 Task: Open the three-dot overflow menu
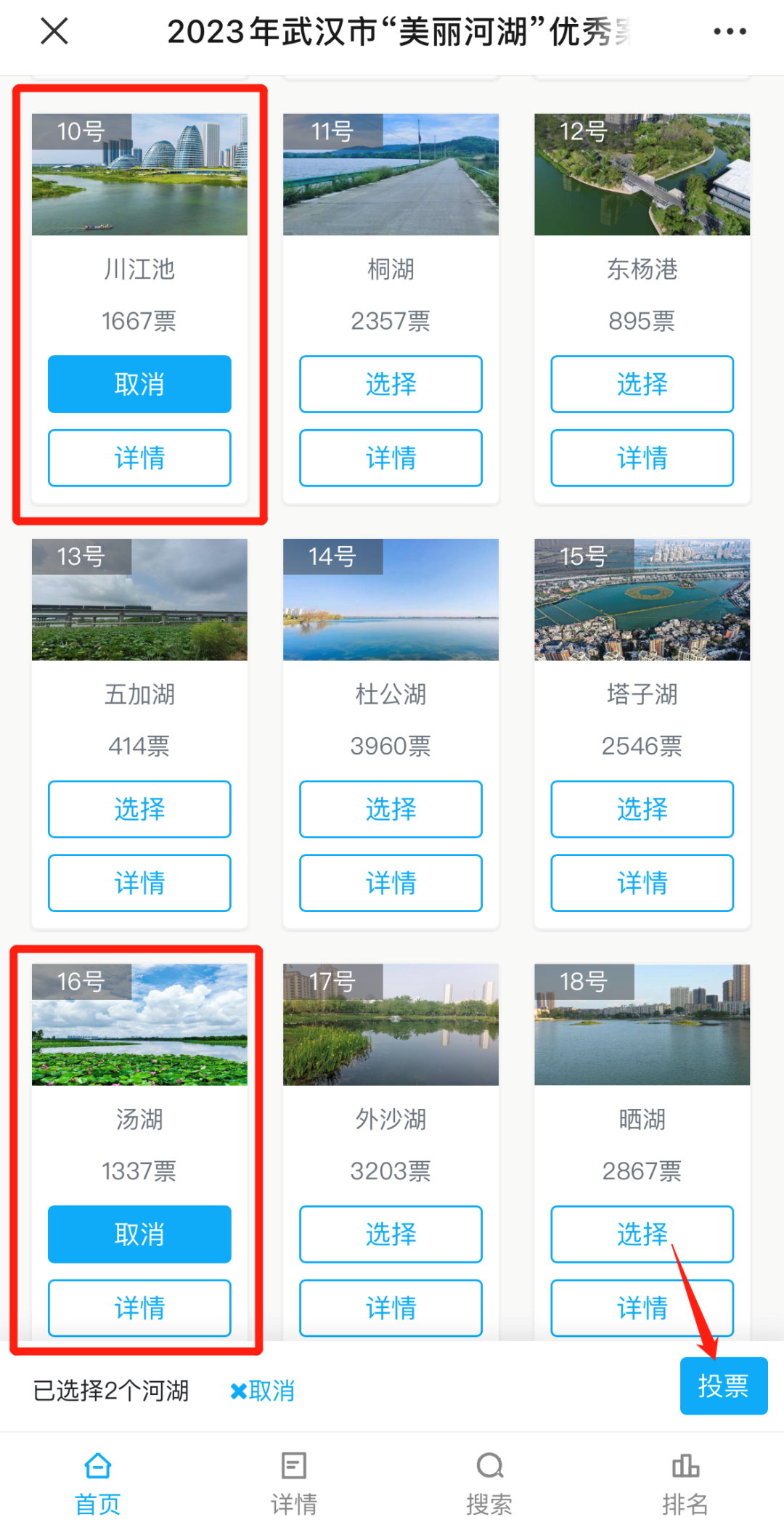click(x=729, y=31)
